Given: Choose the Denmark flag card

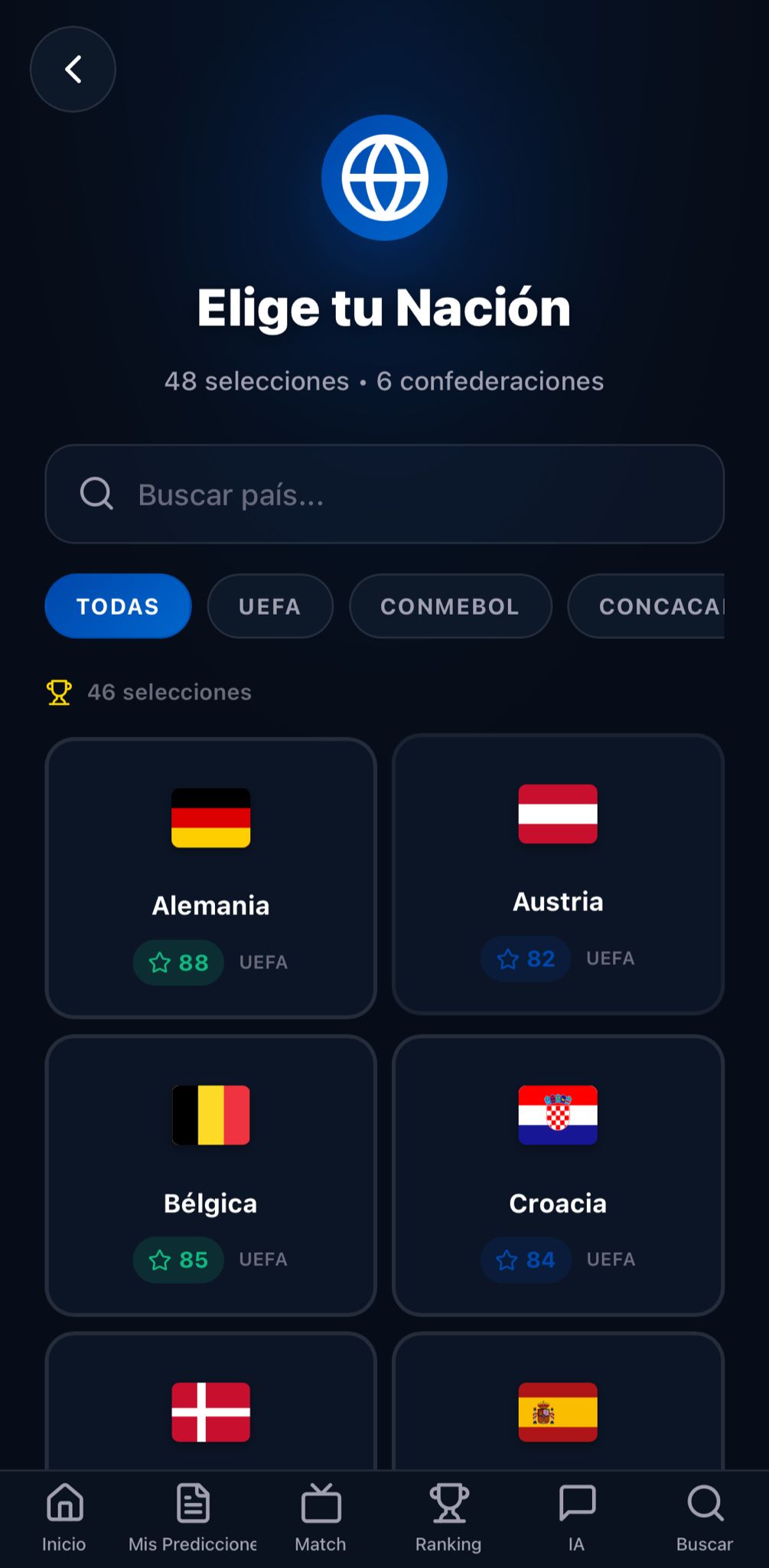Looking at the screenshot, I should click(x=210, y=1413).
